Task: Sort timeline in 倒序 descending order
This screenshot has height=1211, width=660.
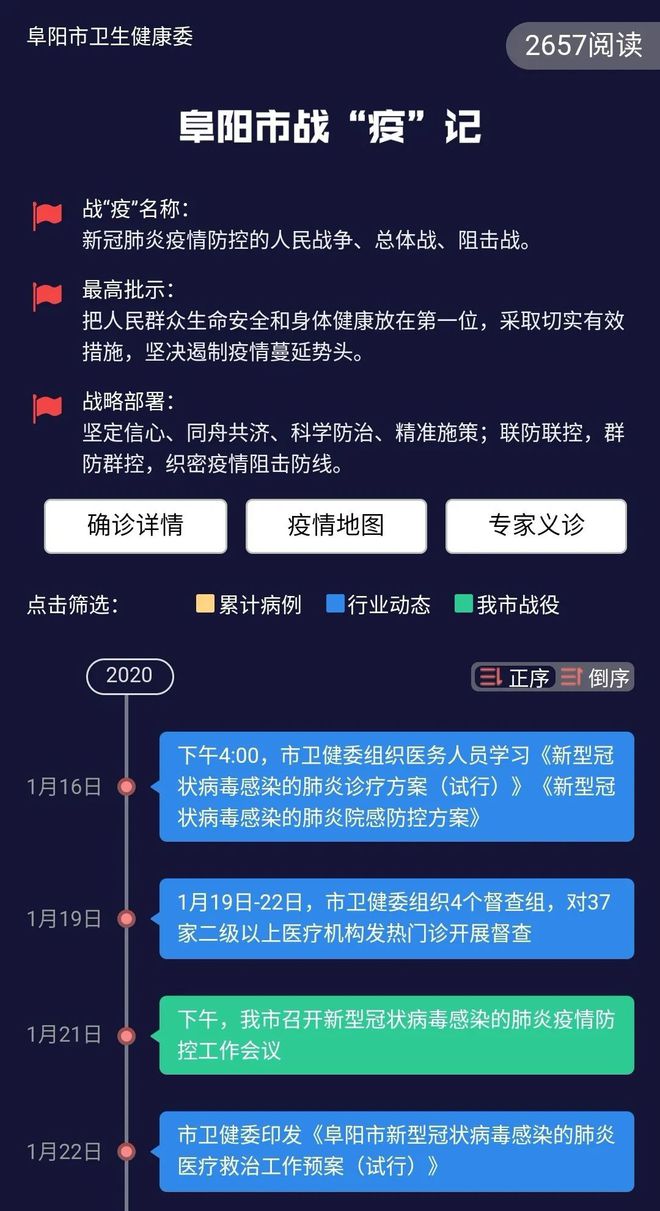Action: [x=596, y=678]
